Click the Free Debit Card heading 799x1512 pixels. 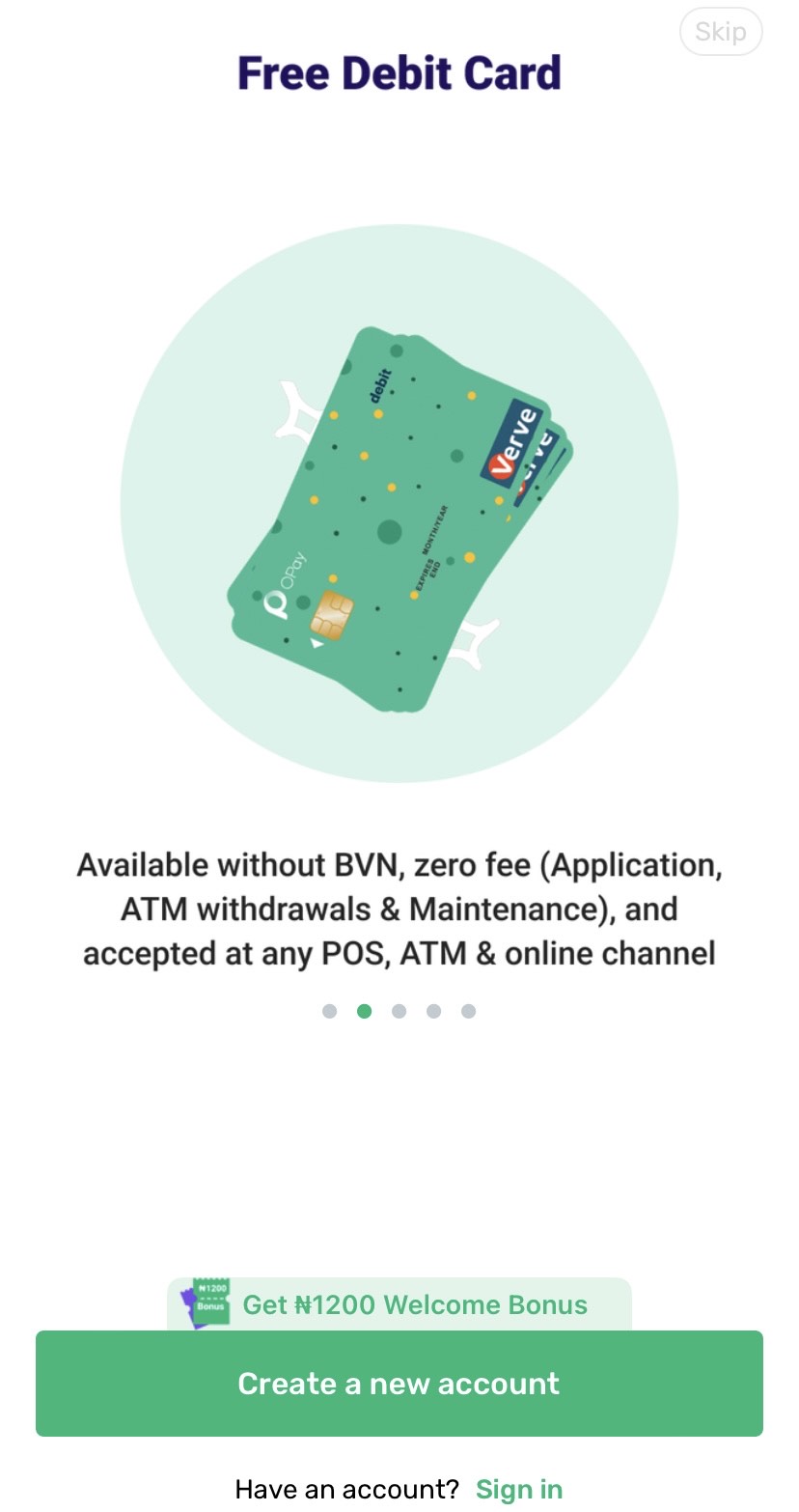pyautogui.click(x=399, y=72)
